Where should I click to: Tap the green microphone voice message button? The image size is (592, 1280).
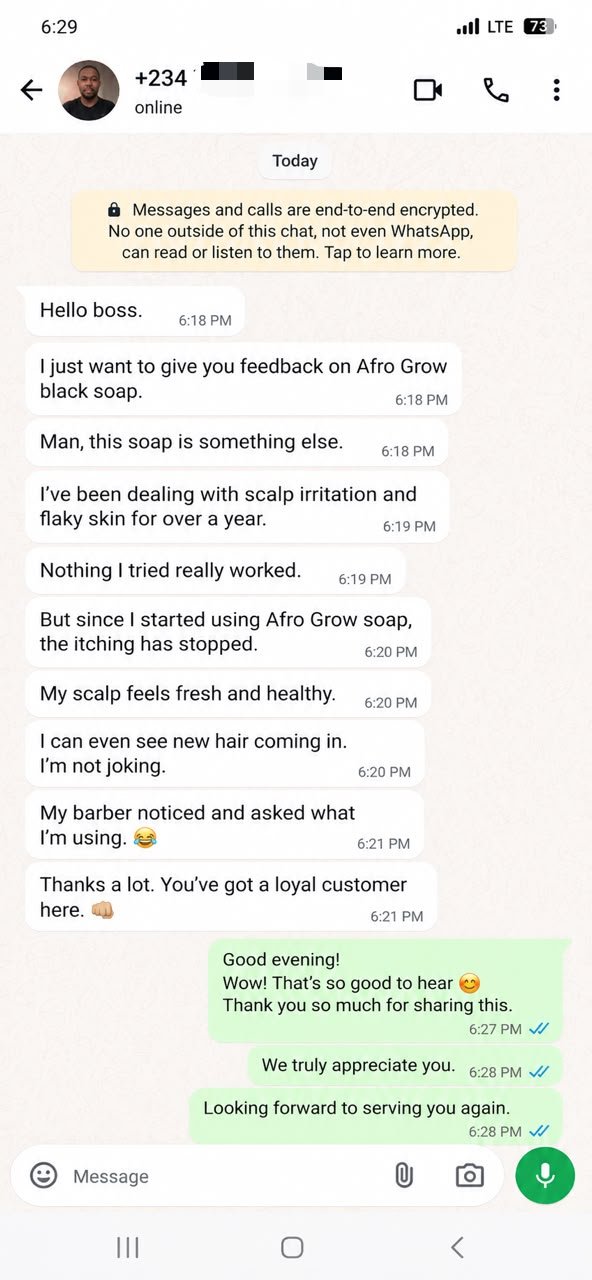545,1175
